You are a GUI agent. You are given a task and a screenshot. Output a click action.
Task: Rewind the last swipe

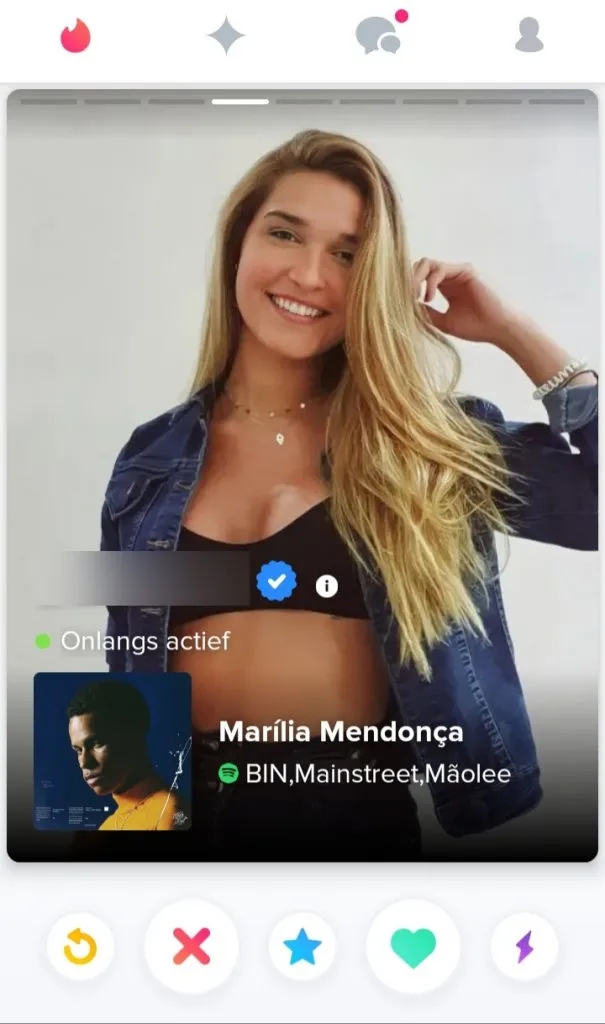(x=80, y=946)
